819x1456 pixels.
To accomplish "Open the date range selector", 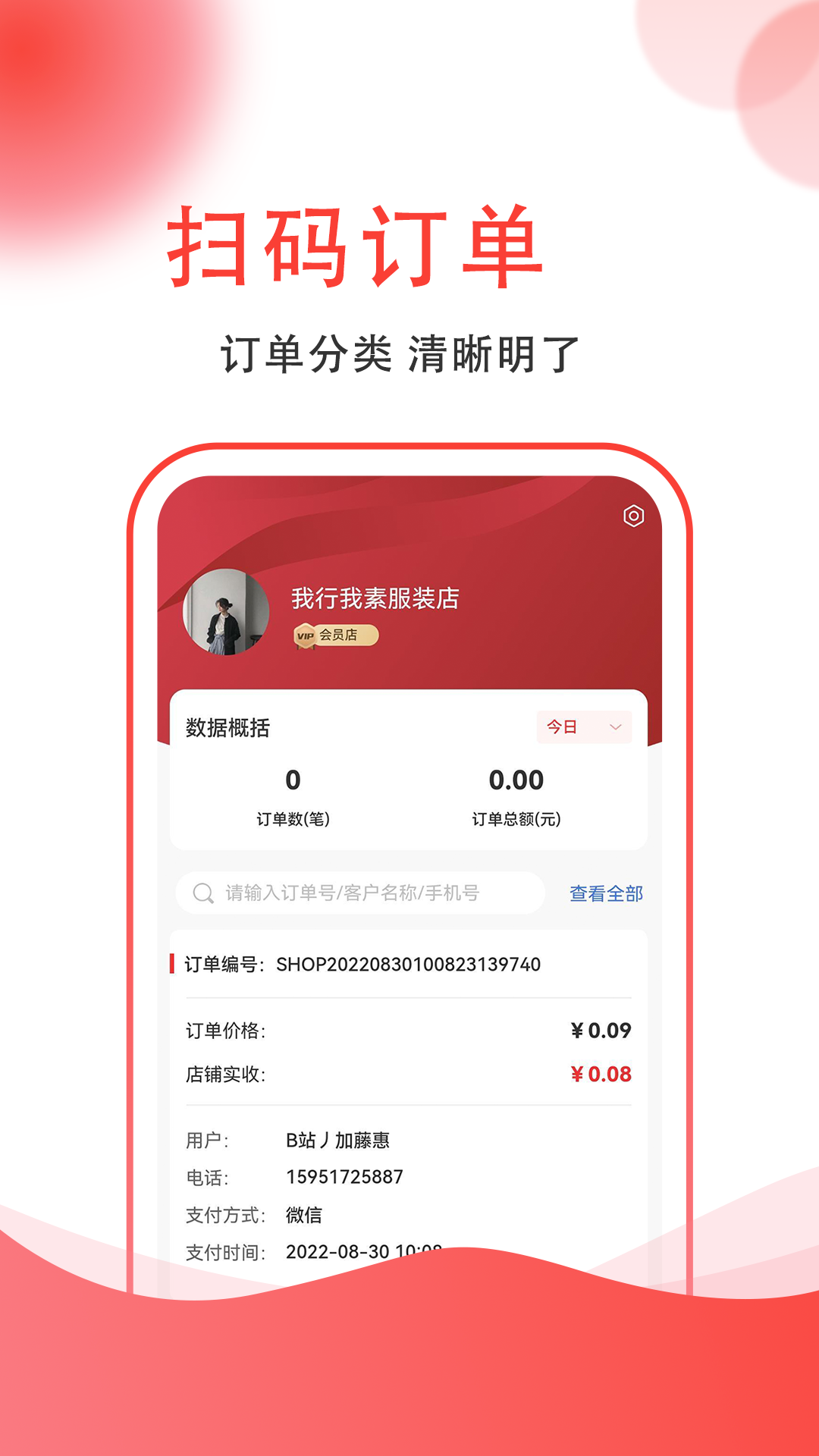I will [x=582, y=726].
